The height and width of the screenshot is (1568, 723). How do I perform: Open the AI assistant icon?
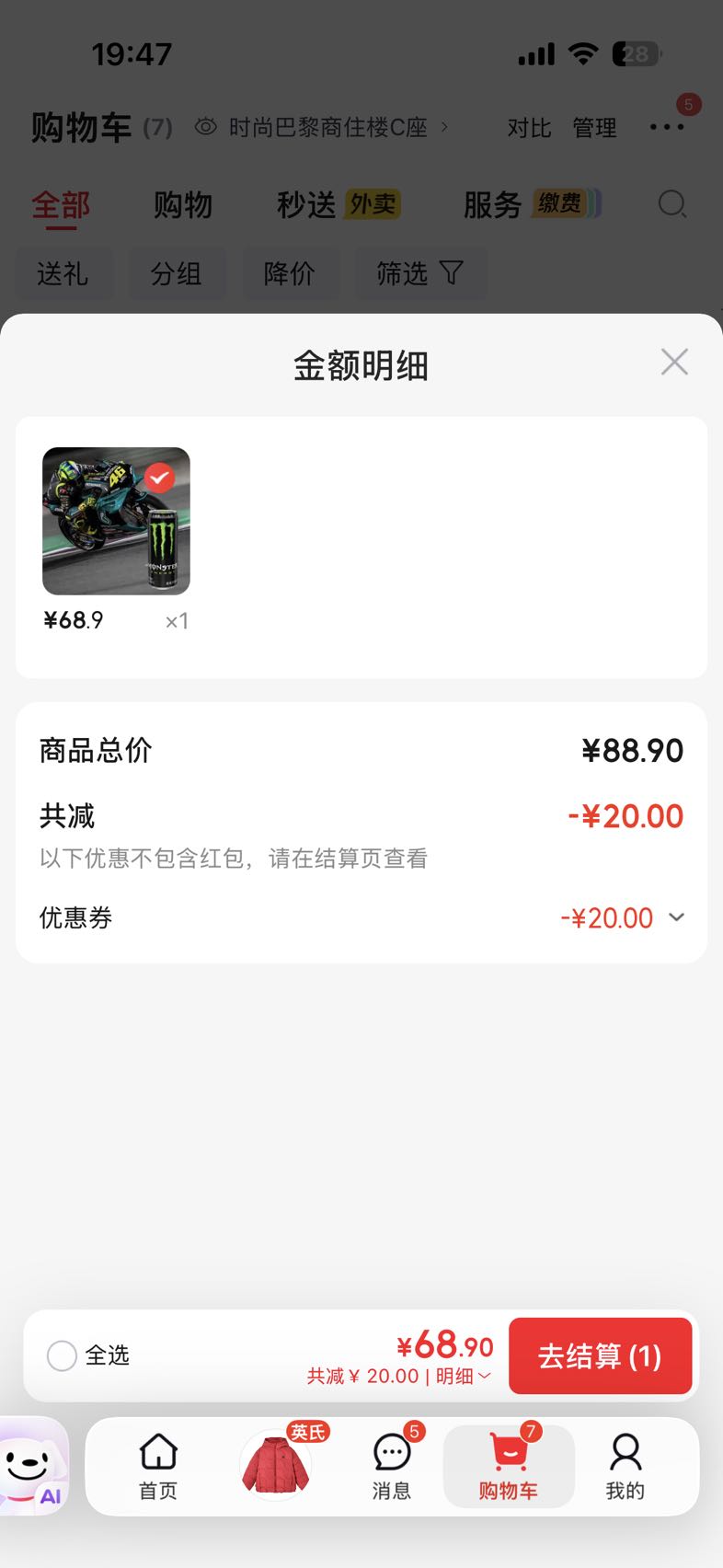click(x=33, y=1465)
